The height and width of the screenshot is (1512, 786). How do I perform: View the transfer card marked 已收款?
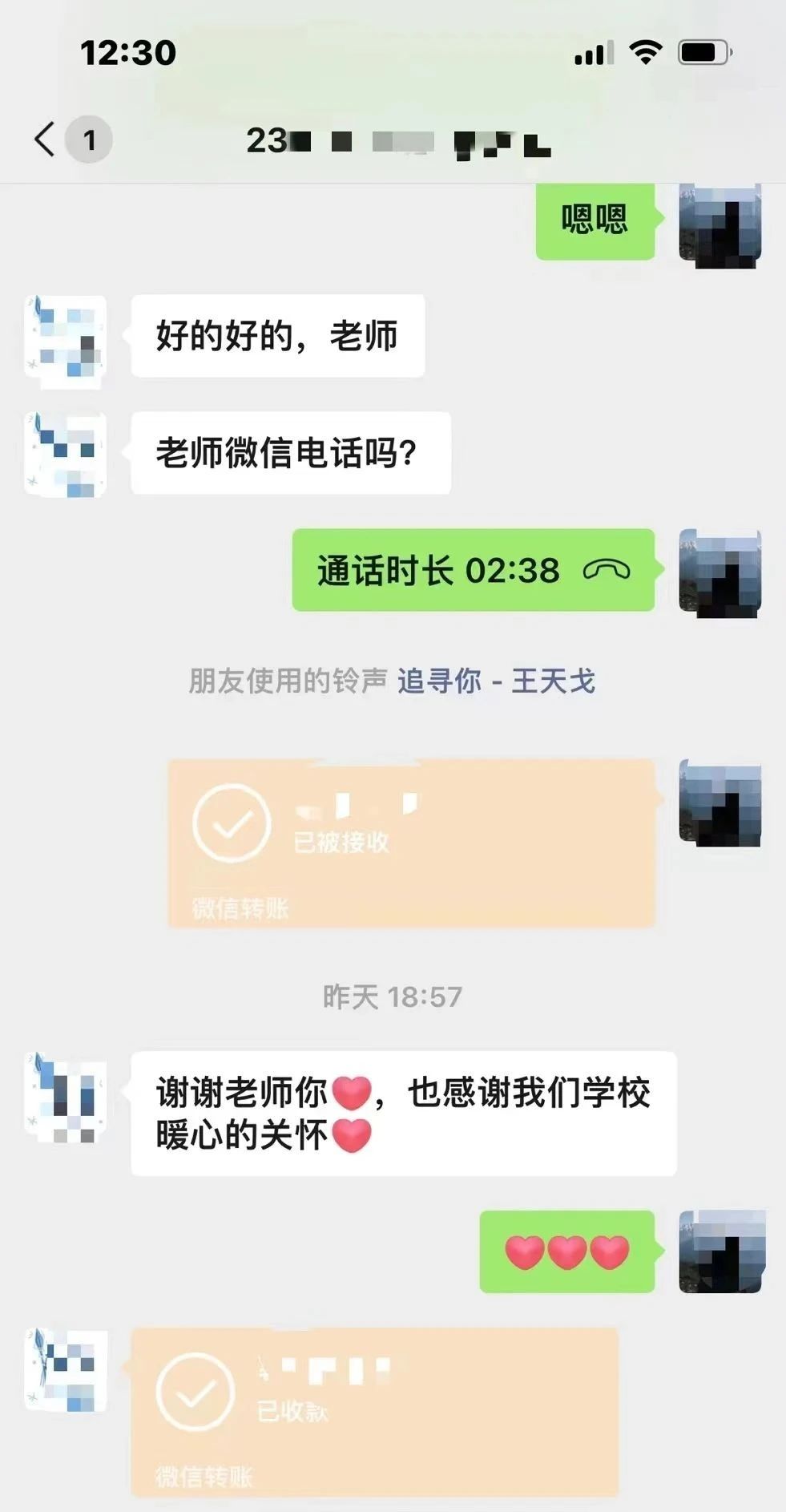374,1411
